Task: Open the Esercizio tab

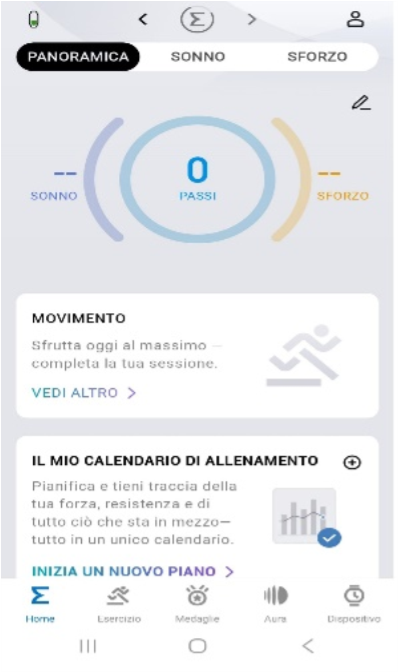Action: click(x=119, y=604)
